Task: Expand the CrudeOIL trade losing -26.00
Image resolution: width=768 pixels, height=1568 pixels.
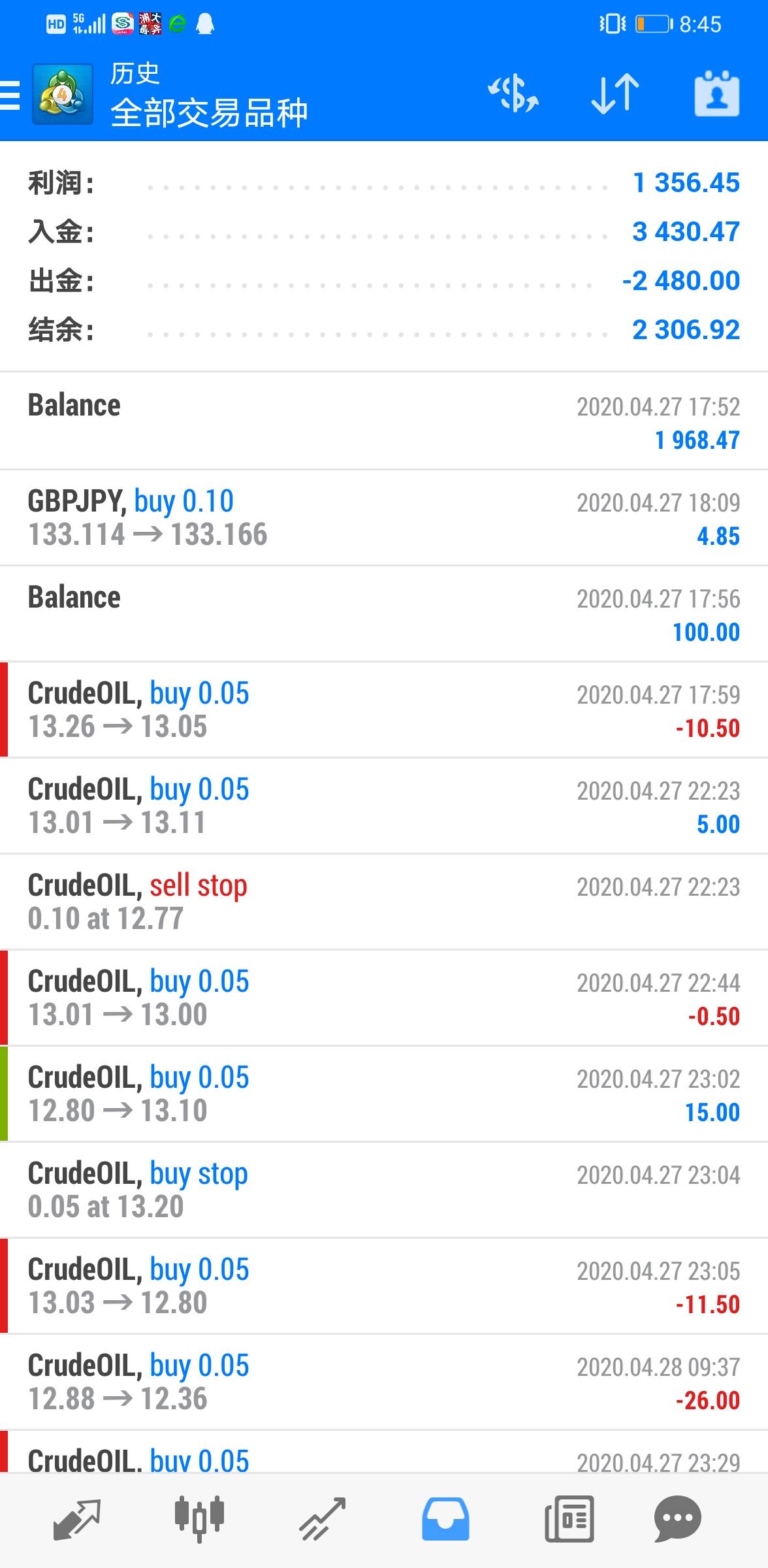Action: (384, 1382)
